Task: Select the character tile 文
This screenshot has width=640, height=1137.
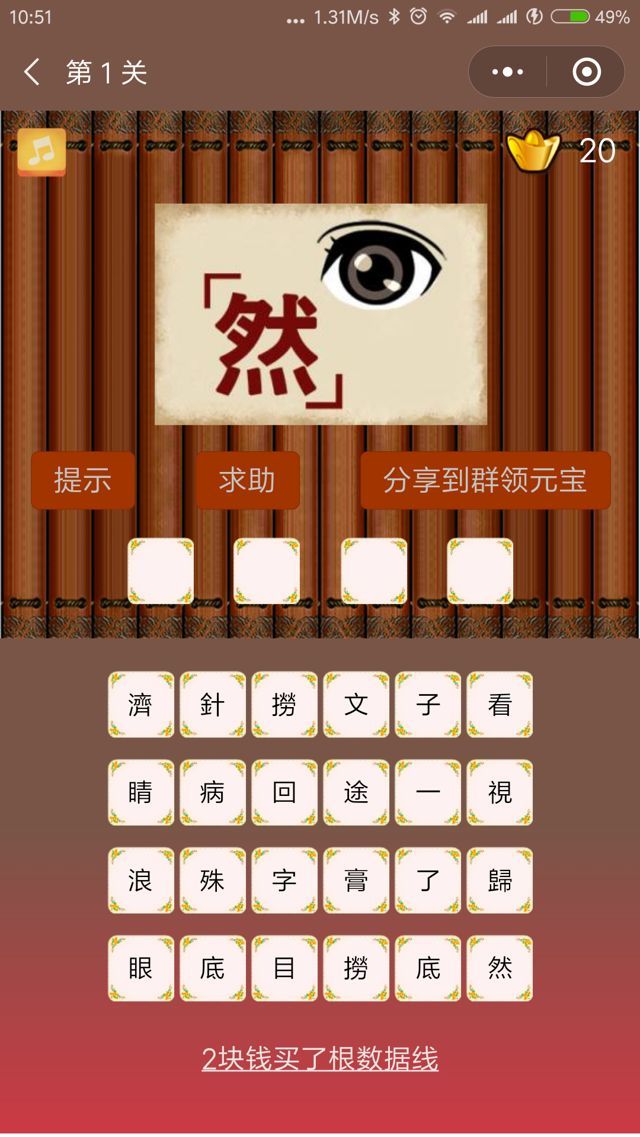Action: 356,705
